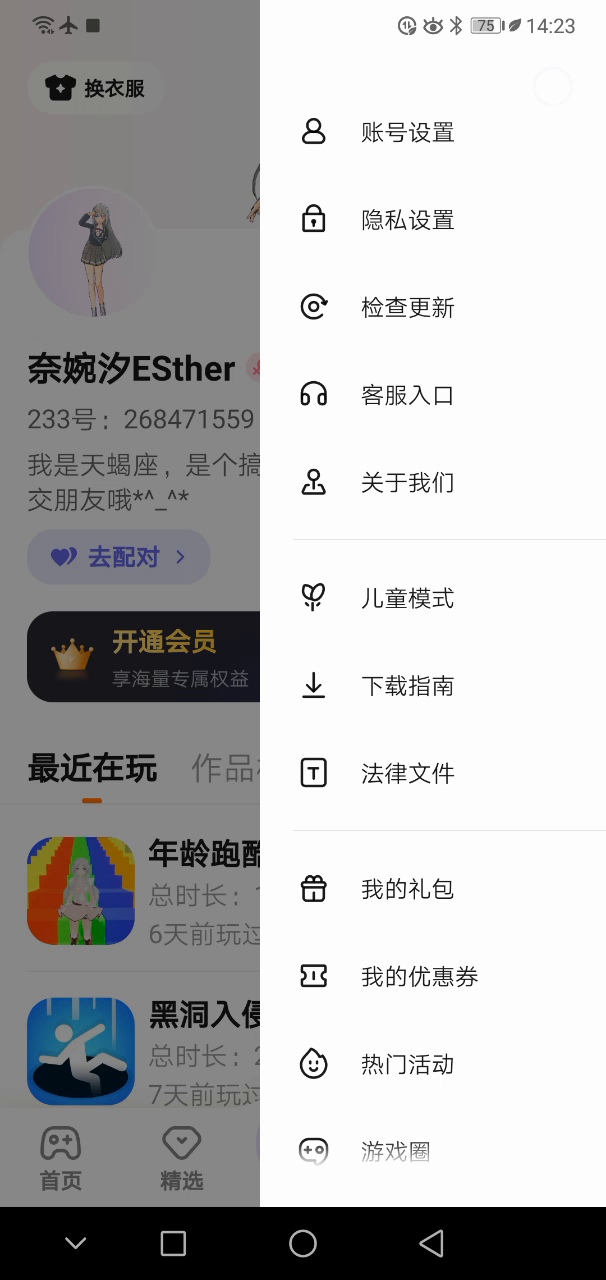Open 隐私设置 privacy settings
Viewport: 606px width, 1280px height.
click(407, 220)
